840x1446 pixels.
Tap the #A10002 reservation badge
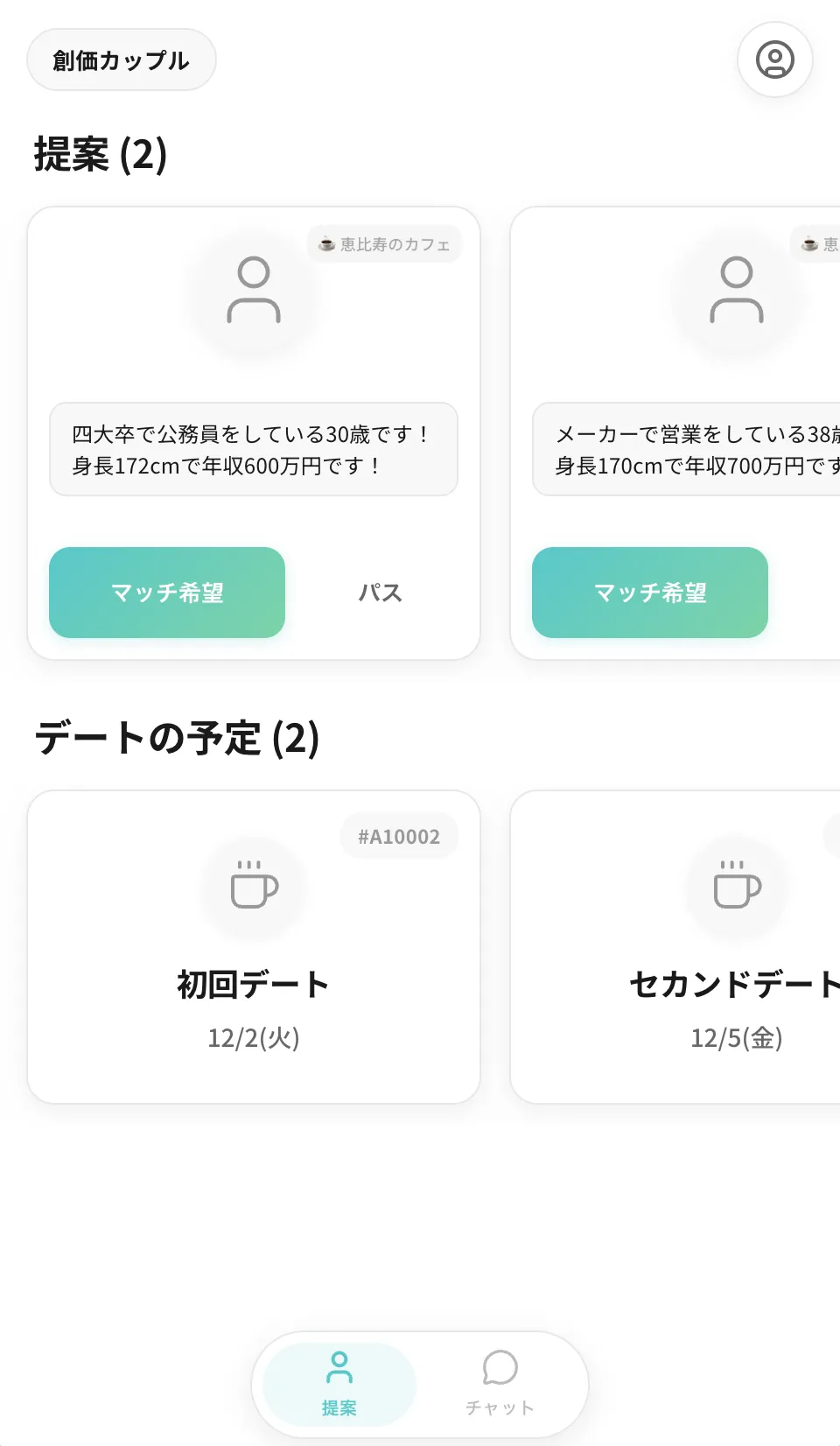click(399, 835)
